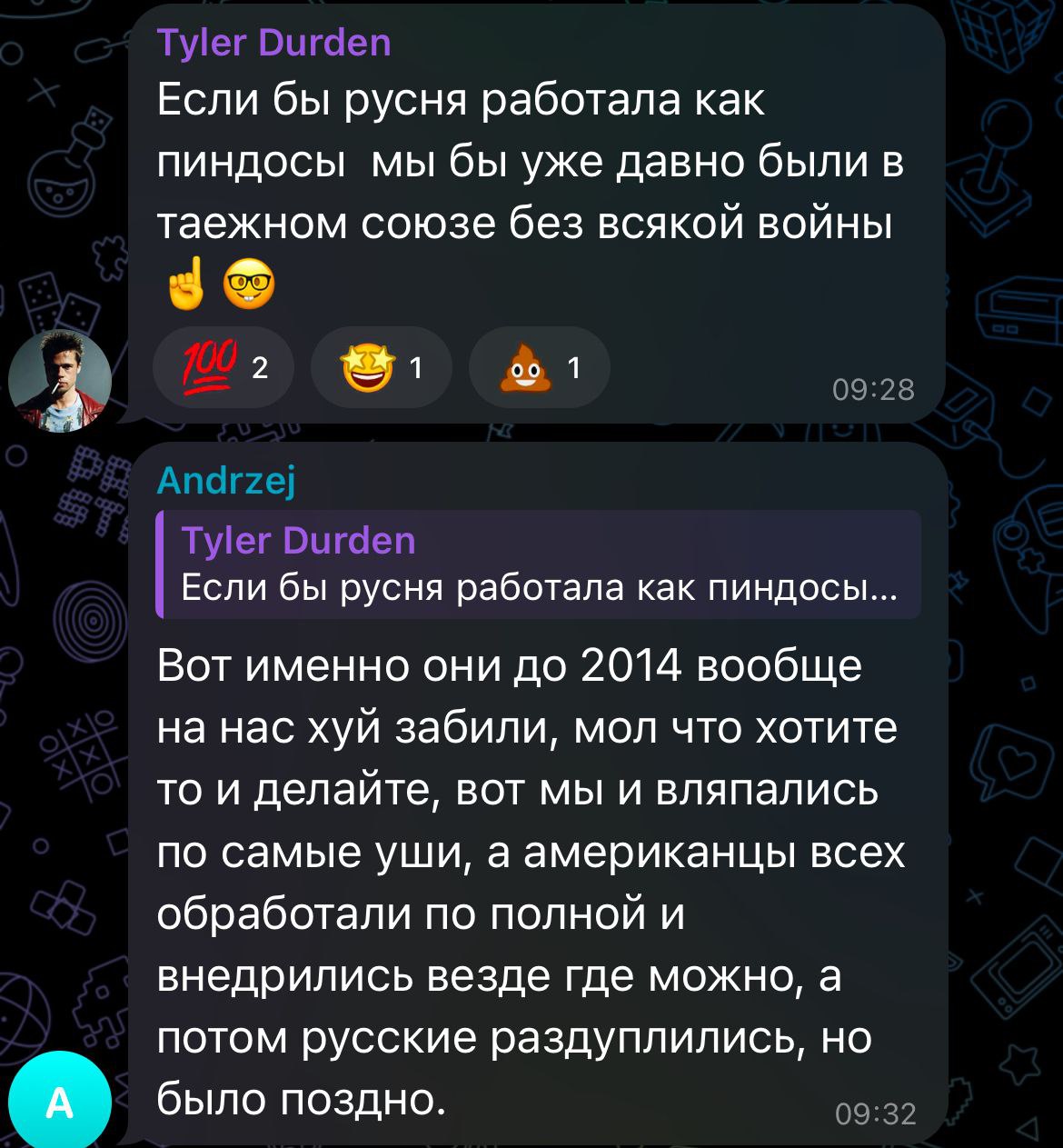The image size is (1063, 1148).
Task: Add the star-eyes reaction
Action: 381,367
